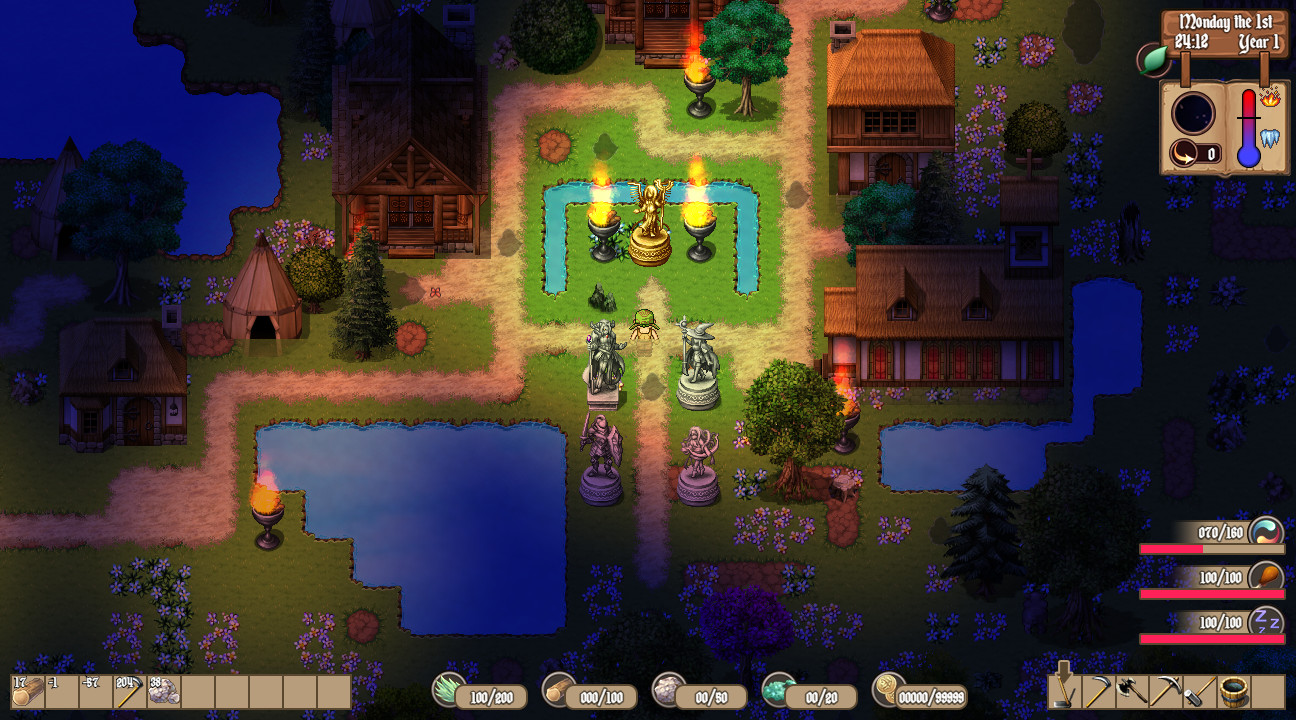The image size is (1296, 720).
Task: Tap the green leaf icon beside the calendar
Action: pos(1154,60)
